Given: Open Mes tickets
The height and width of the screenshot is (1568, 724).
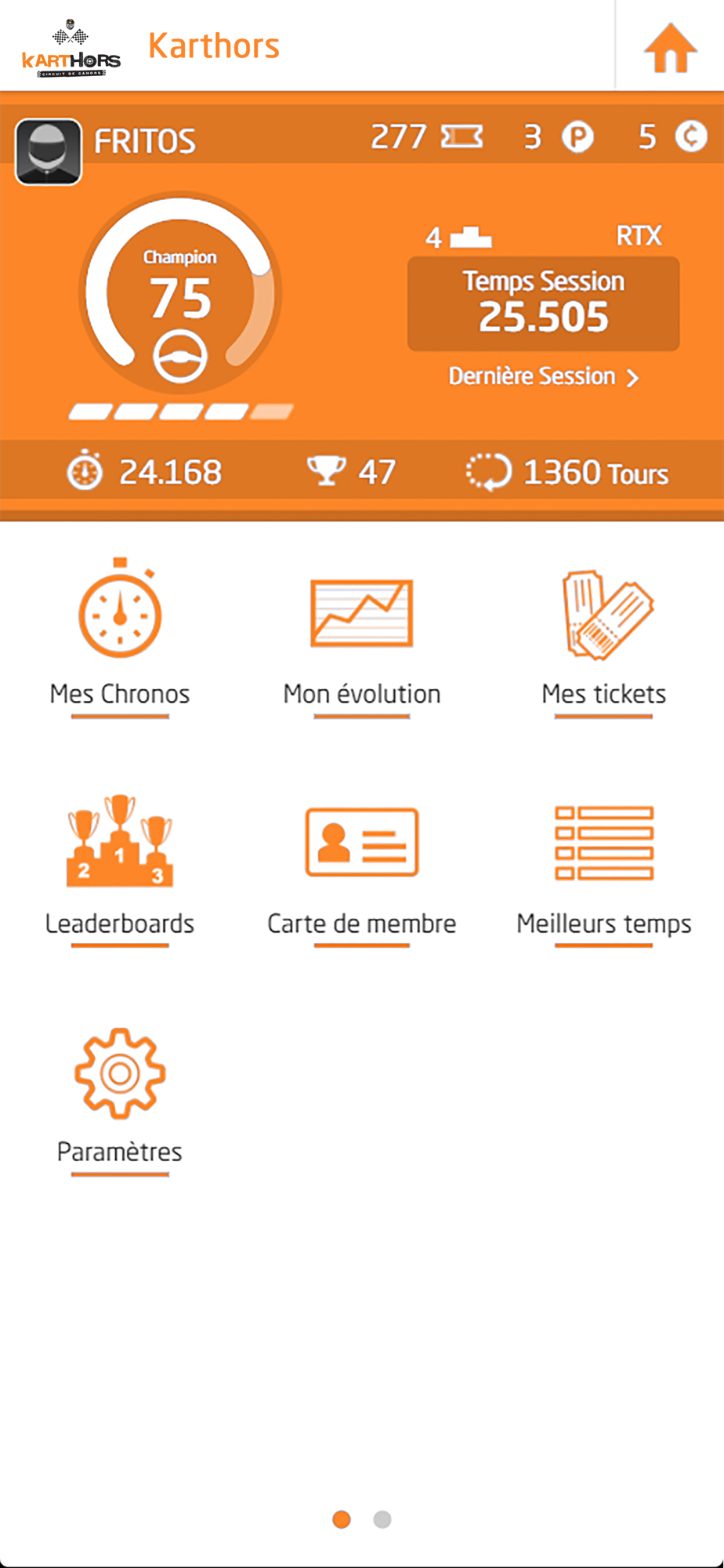Looking at the screenshot, I should [x=604, y=637].
